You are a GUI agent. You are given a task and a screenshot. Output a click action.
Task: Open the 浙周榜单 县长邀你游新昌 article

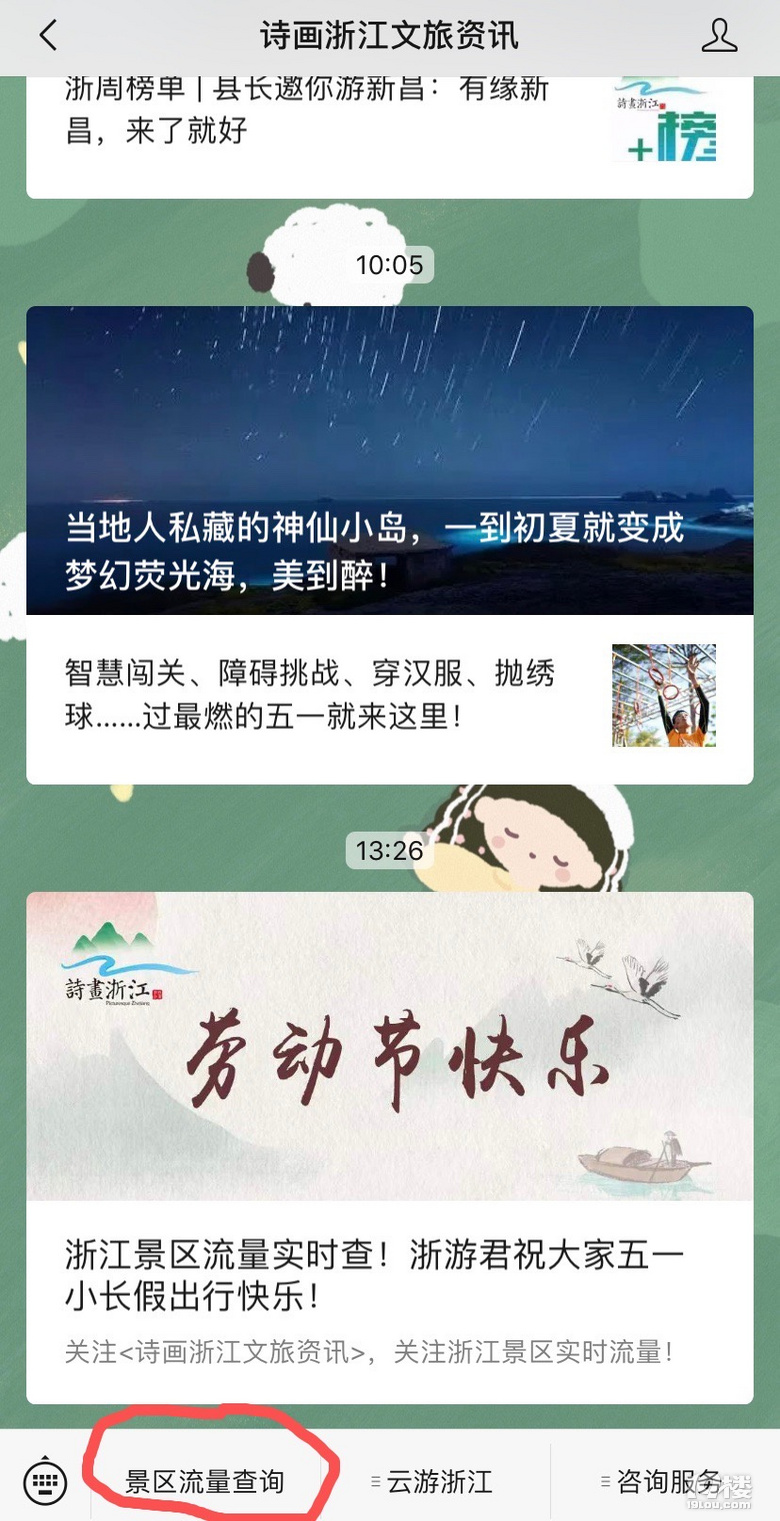point(308,110)
